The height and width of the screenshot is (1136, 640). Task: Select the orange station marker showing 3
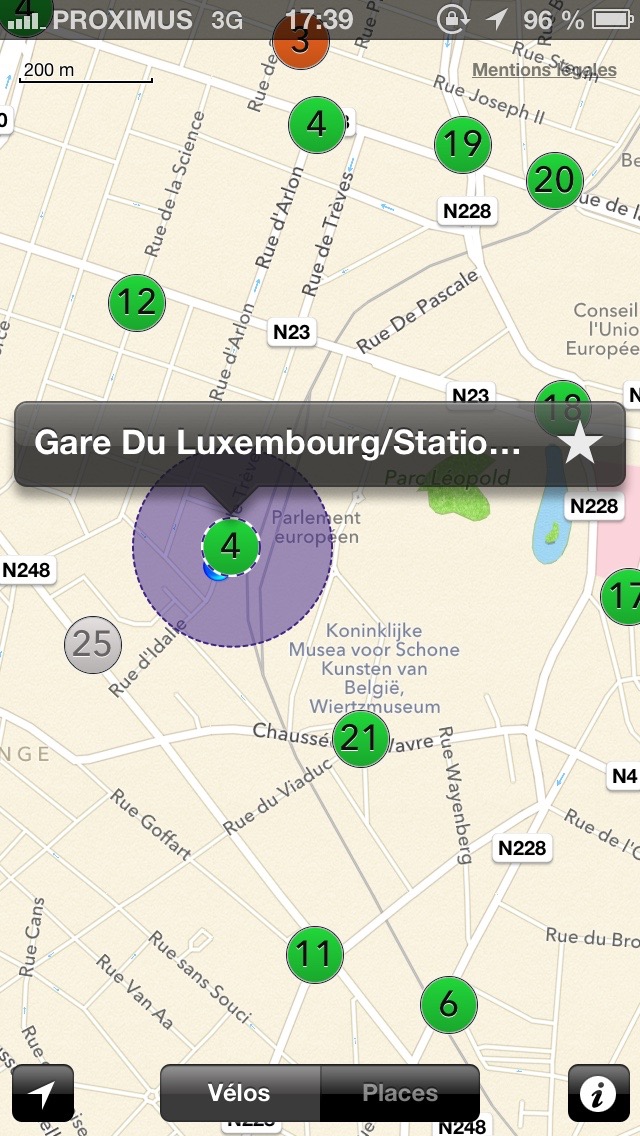point(300,42)
